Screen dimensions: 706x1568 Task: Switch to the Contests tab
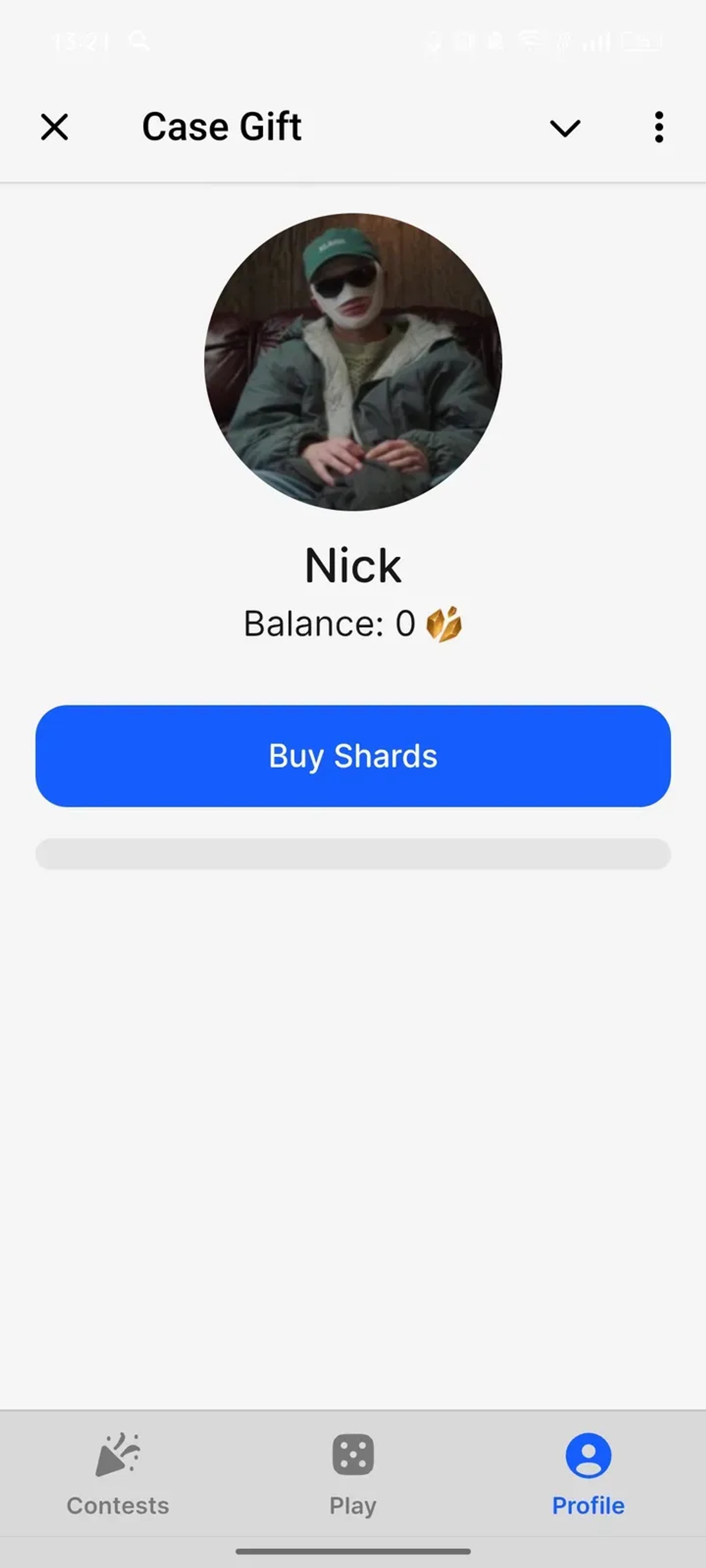coord(117,1474)
